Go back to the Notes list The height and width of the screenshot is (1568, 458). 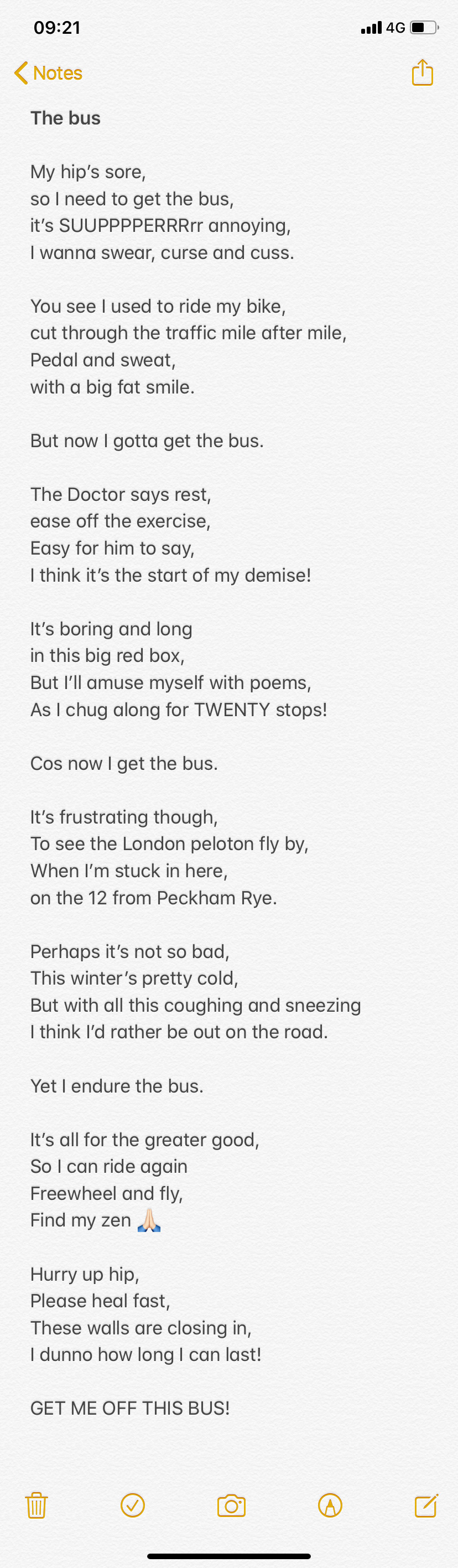48,73
